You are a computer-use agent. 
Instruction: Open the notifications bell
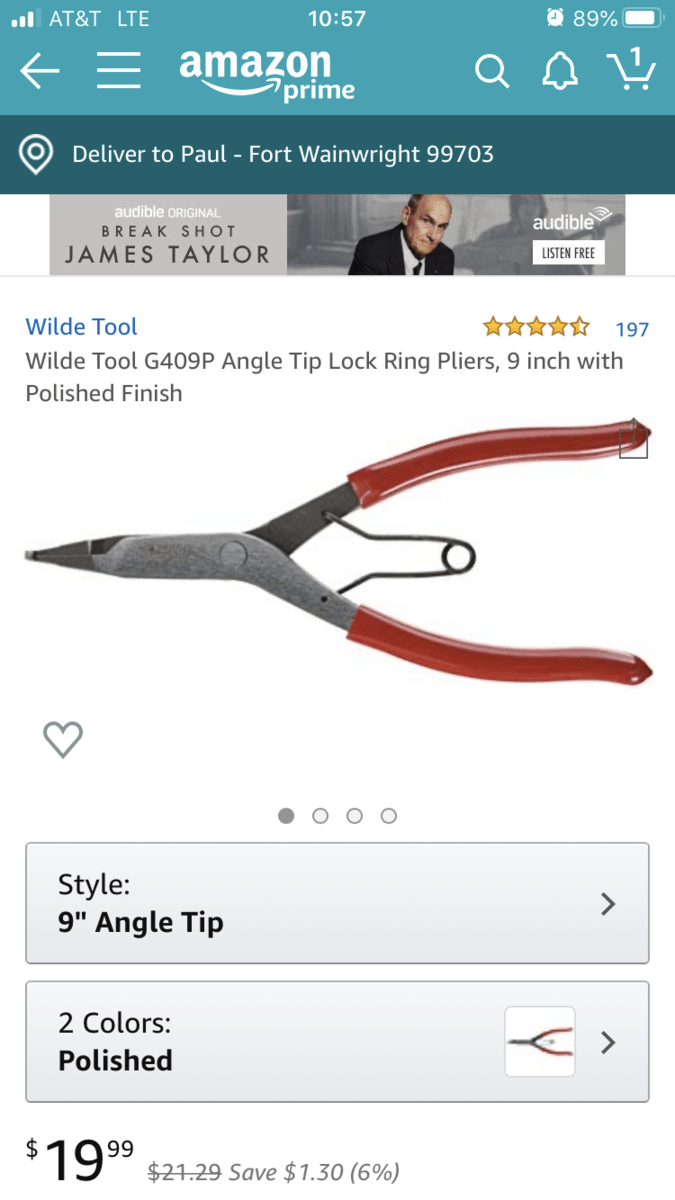559,71
